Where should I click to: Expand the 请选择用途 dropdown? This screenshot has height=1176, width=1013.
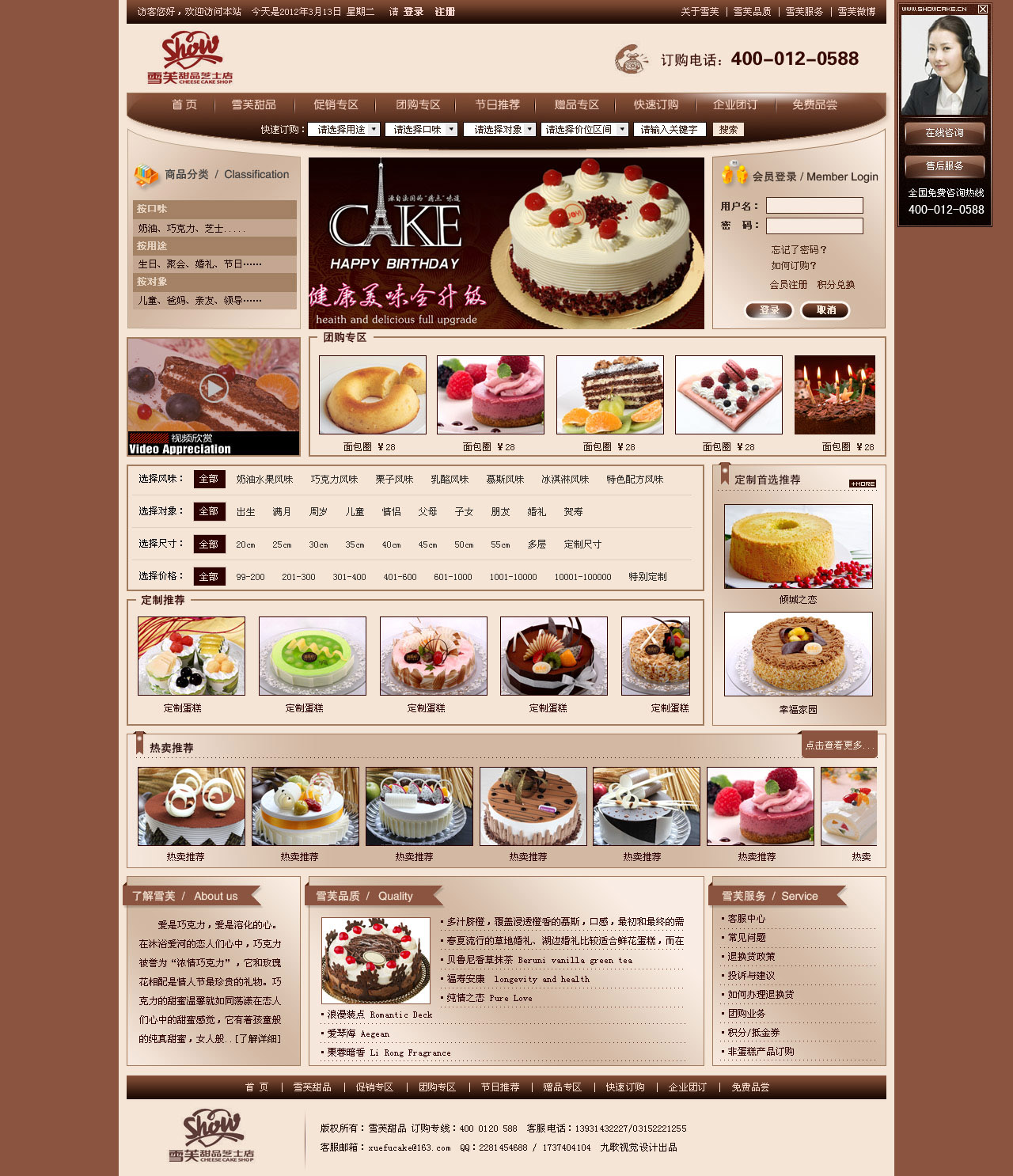click(x=343, y=129)
